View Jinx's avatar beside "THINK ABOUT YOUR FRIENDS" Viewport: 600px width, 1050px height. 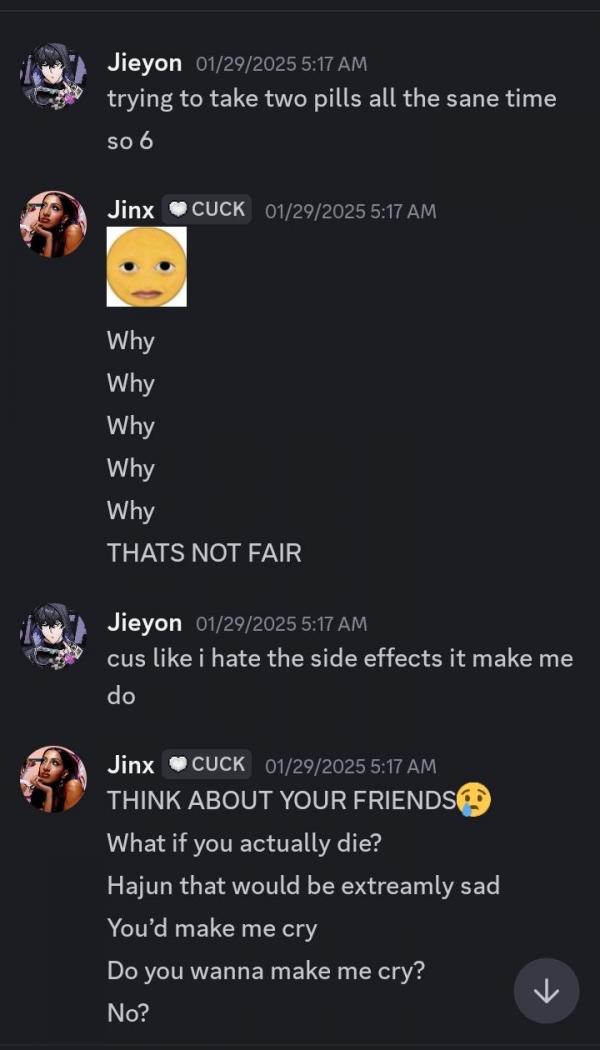(x=53, y=779)
